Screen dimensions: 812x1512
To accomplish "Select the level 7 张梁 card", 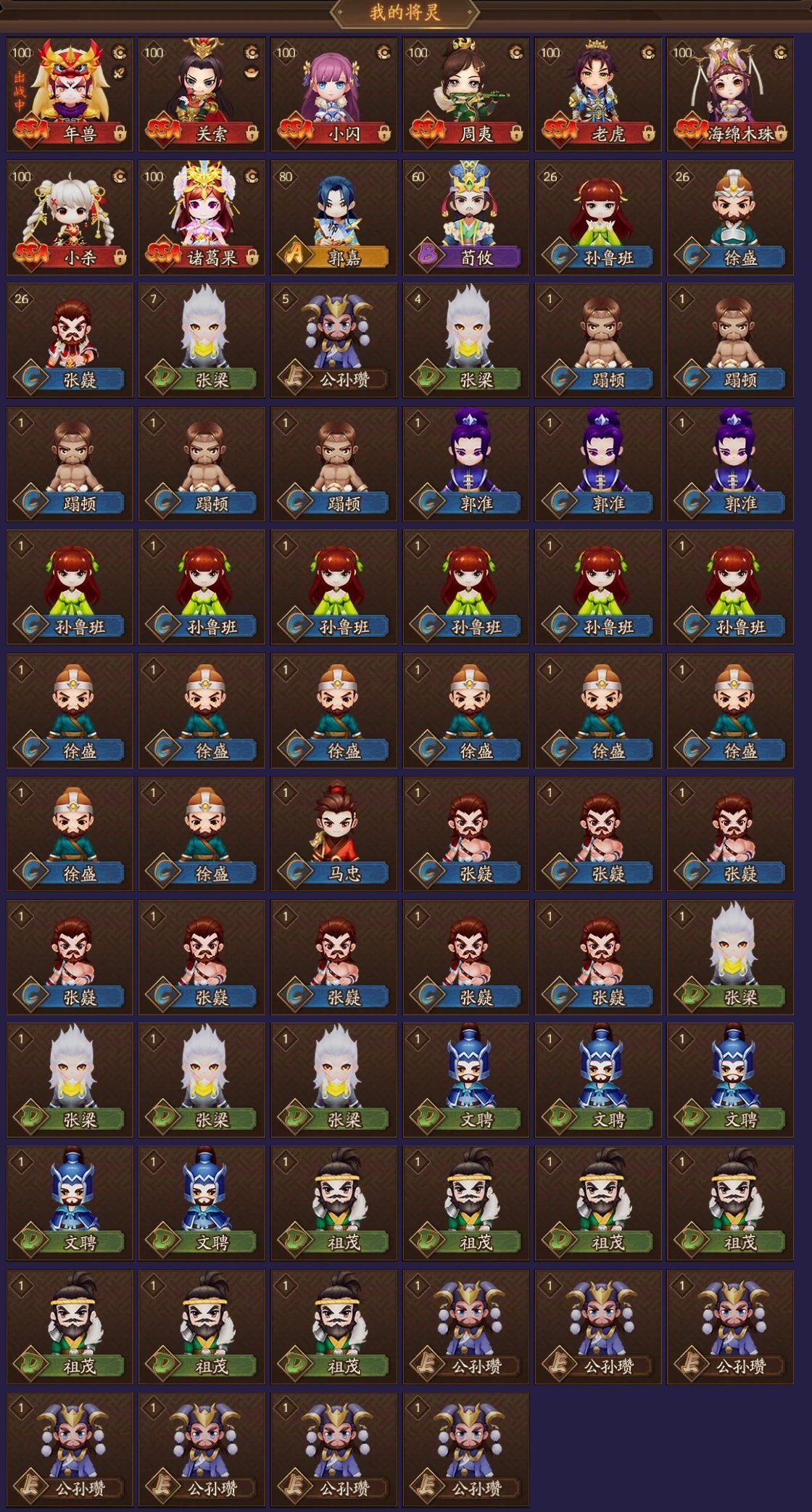I will click(202, 341).
